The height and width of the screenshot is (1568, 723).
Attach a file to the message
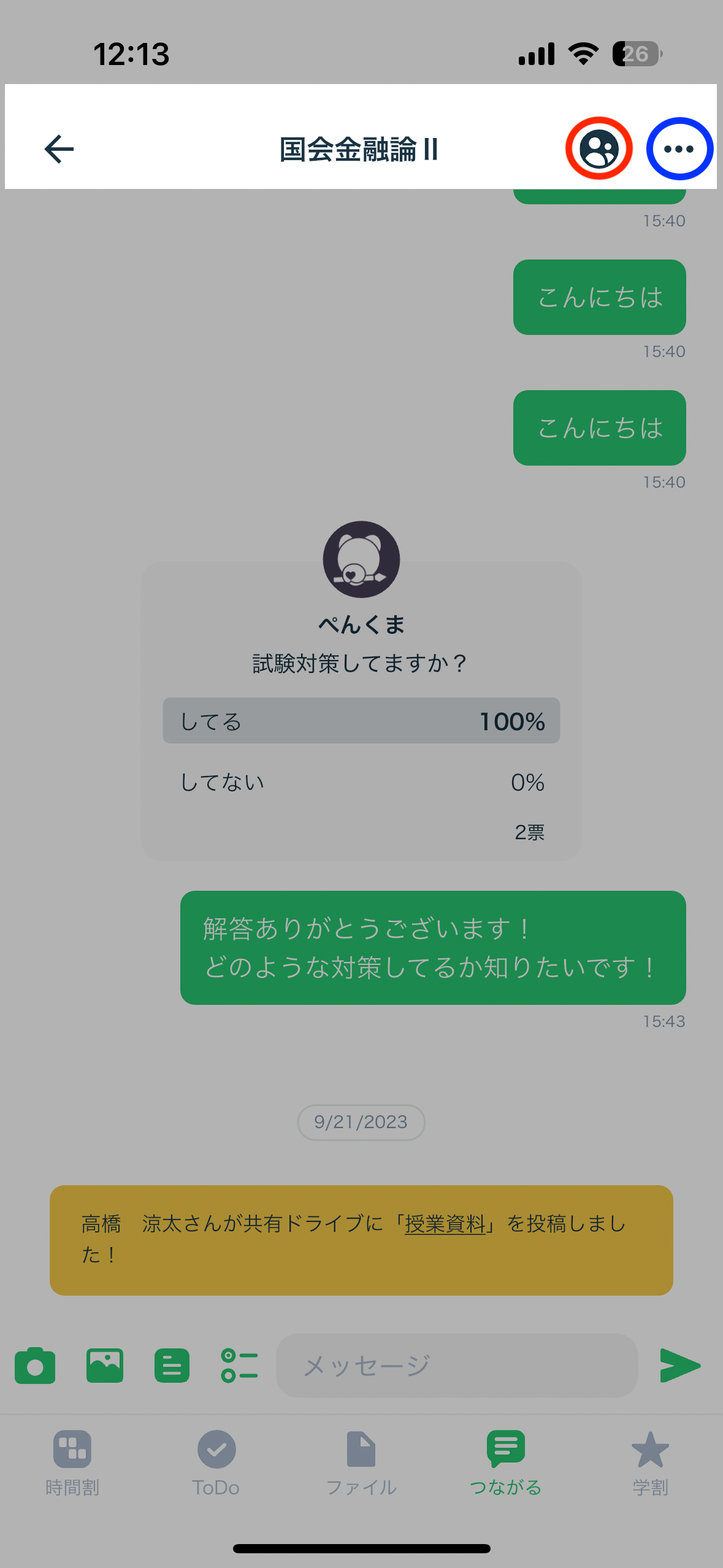coord(172,1365)
